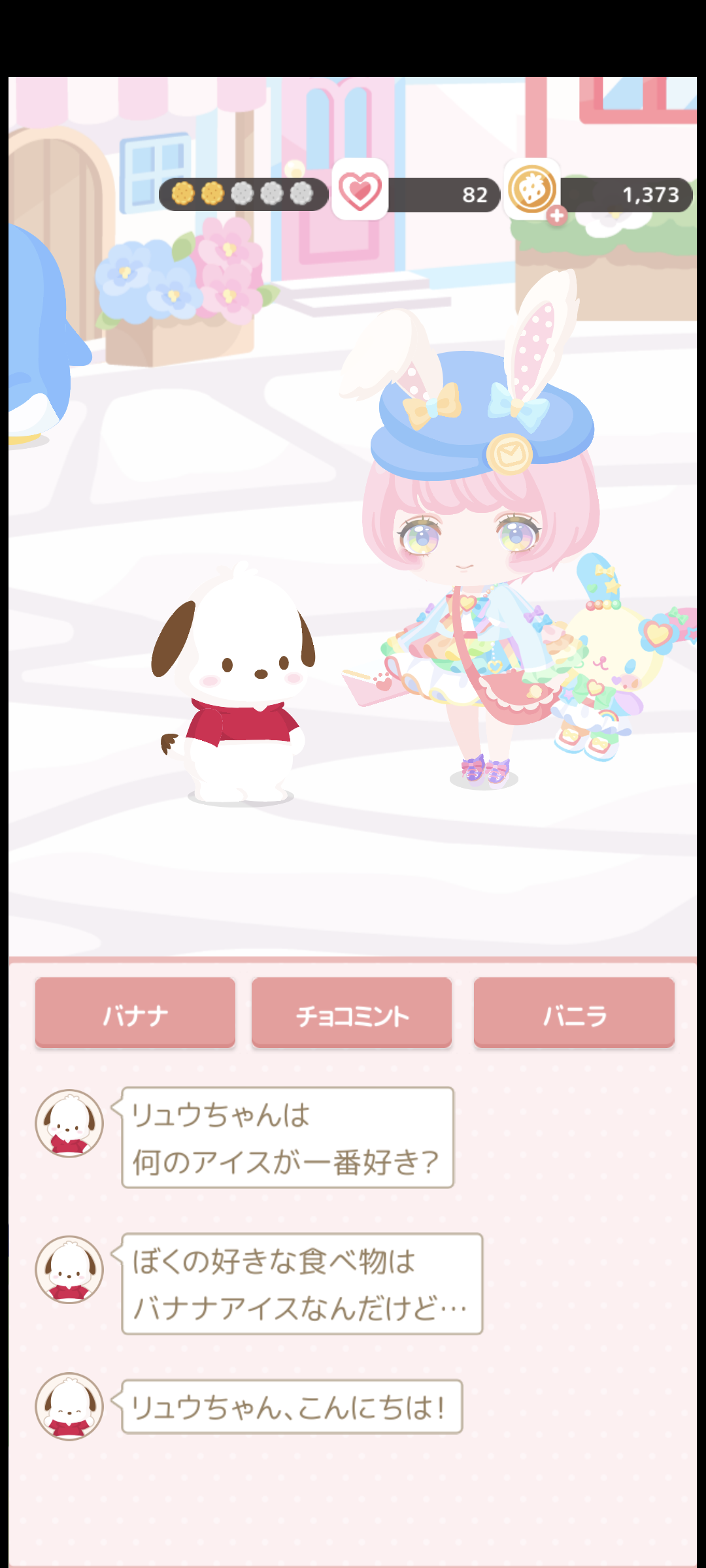This screenshot has height=1568, width=706.
Task: Choose チョコミント as the favorite ice cream
Action: pos(352,1013)
